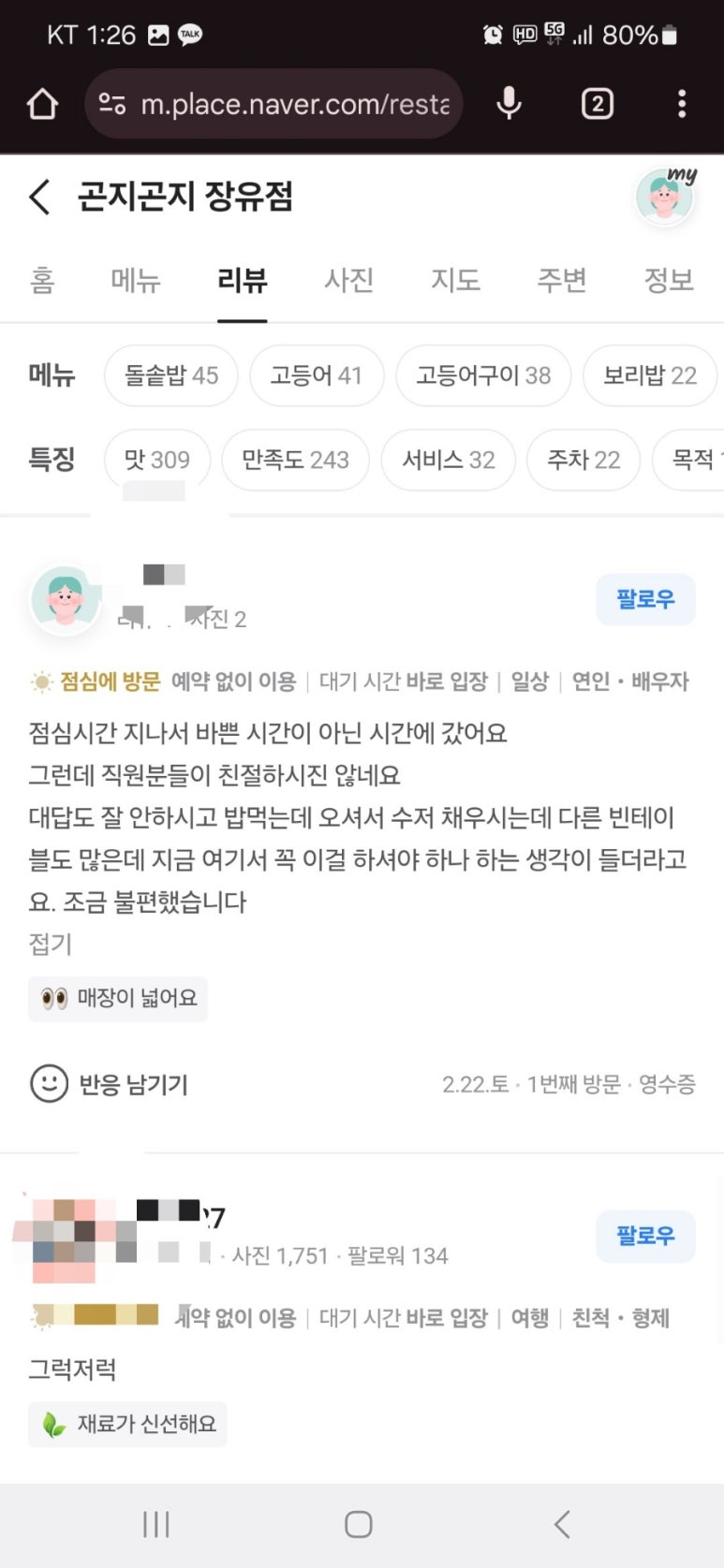Open the 지도 tab
Screen dimensions: 724x1568
(x=455, y=280)
